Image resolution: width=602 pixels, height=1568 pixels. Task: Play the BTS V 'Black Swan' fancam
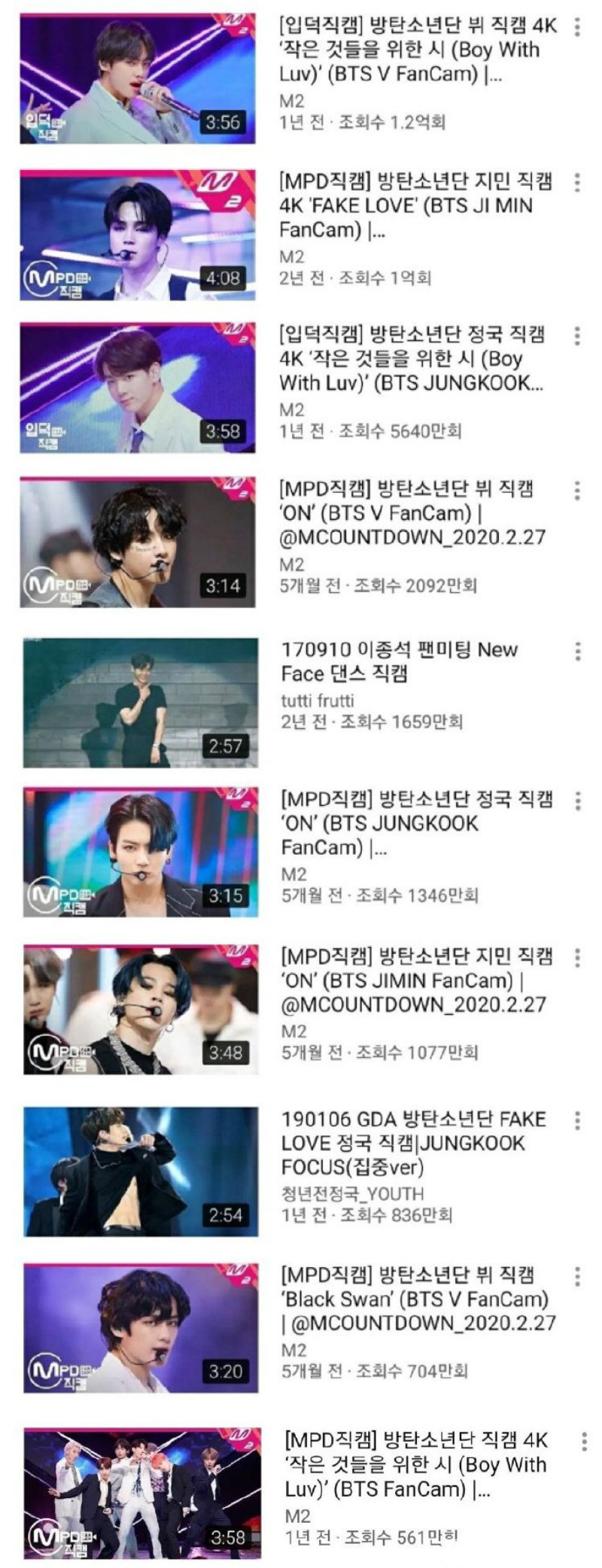coord(140,1328)
